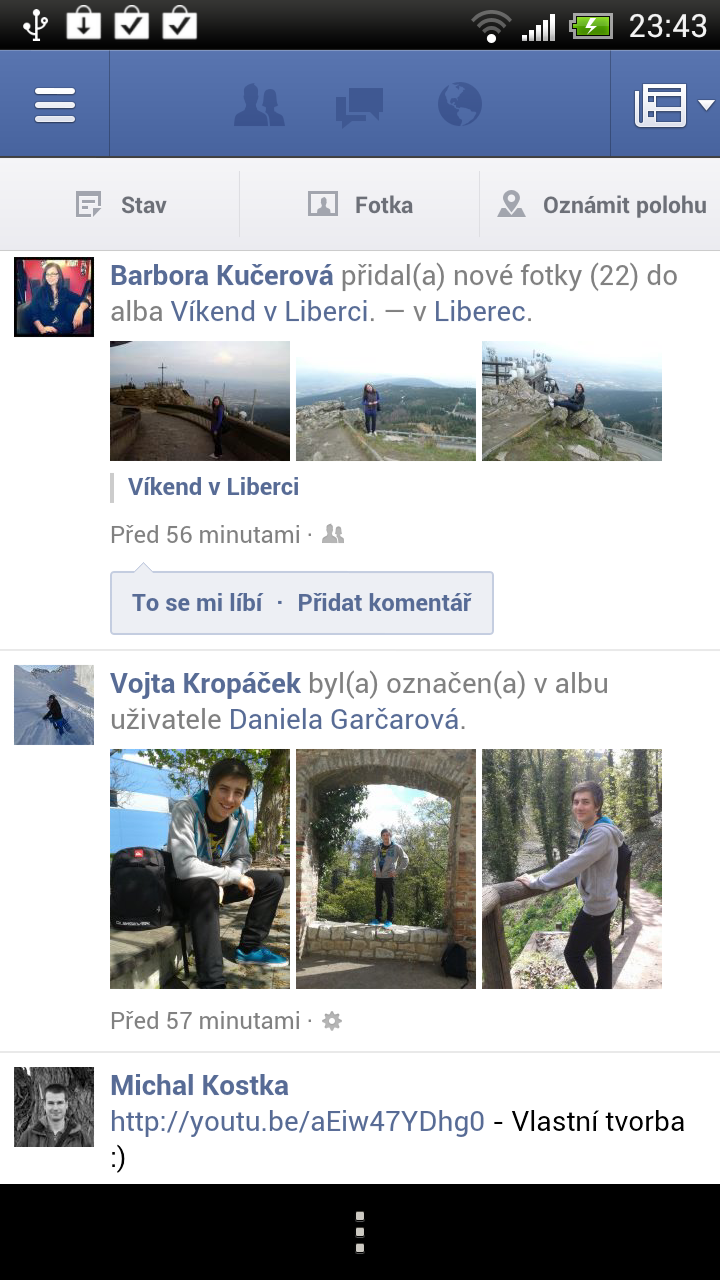Tap Oznámit polohu to check in
Viewport: 720px width, 1280px height.
[x=602, y=205]
